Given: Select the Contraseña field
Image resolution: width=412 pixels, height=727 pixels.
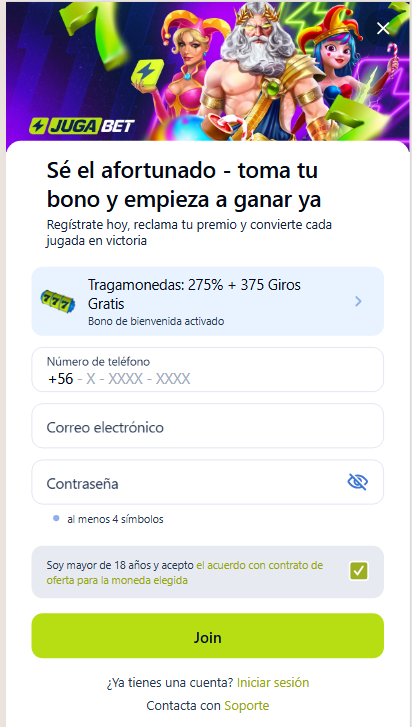Looking at the screenshot, I should (208, 482).
